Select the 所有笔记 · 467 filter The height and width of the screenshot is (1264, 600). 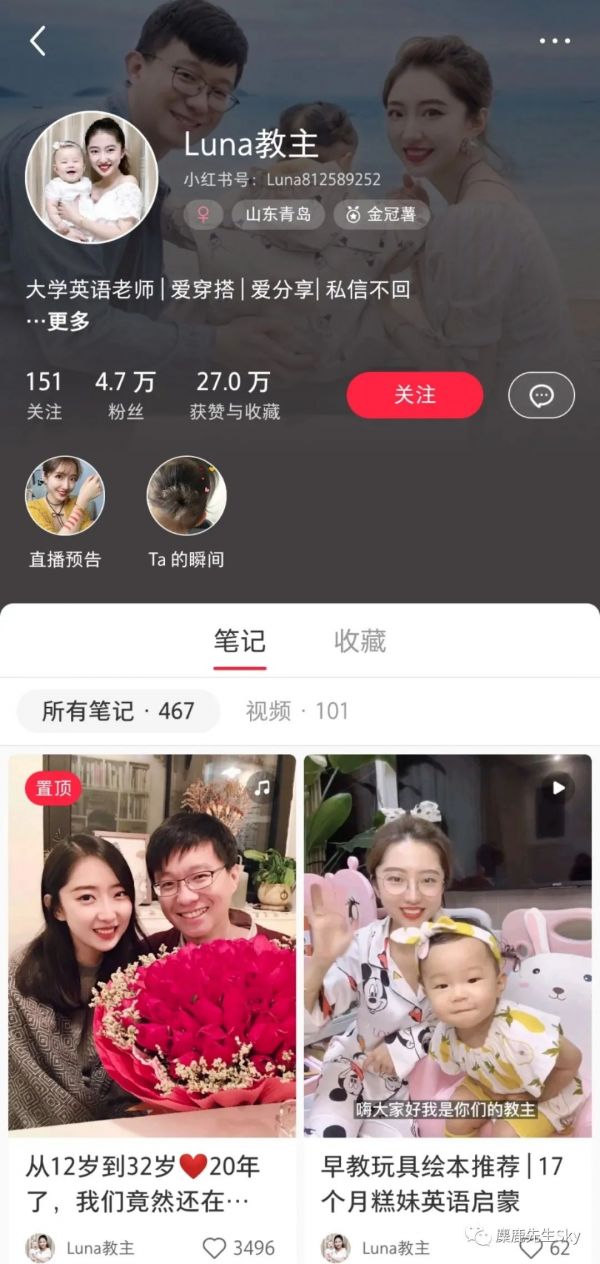tap(118, 711)
